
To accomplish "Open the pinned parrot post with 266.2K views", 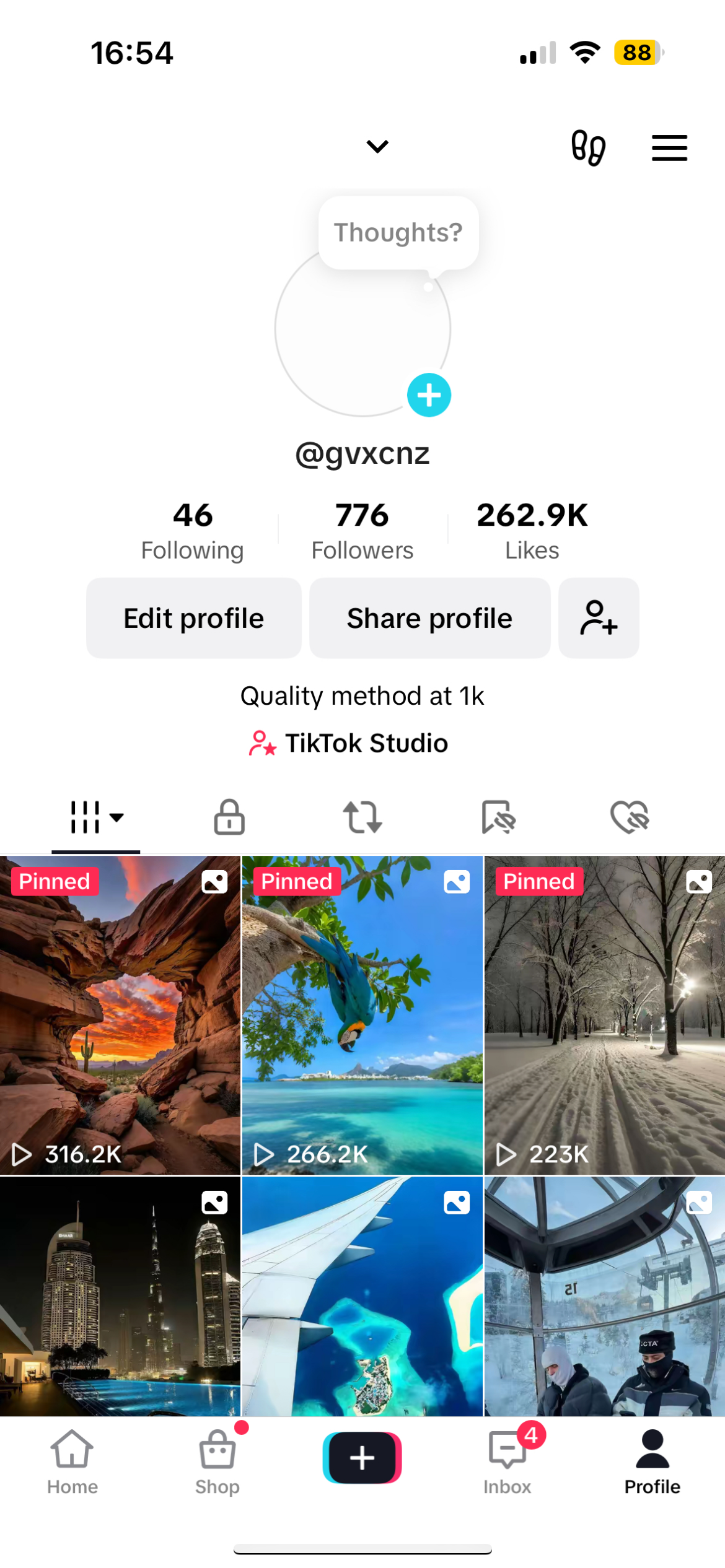I will click(362, 1015).
